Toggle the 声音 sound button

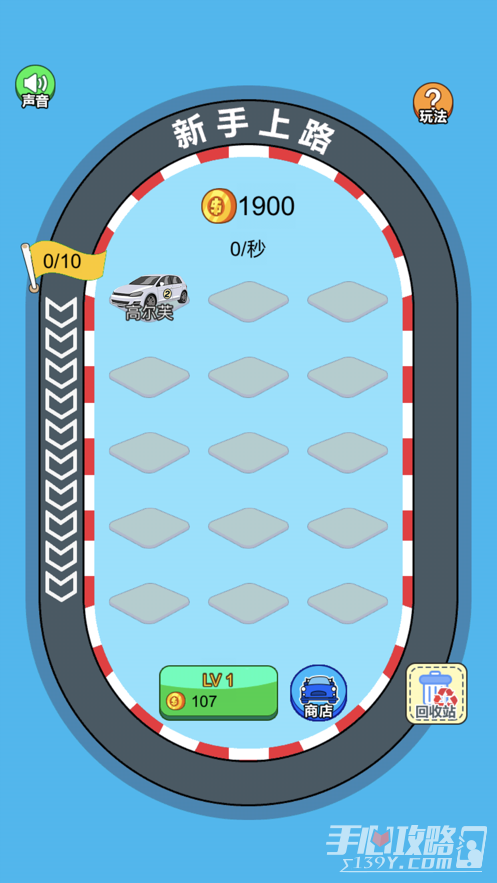click(x=35, y=86)
